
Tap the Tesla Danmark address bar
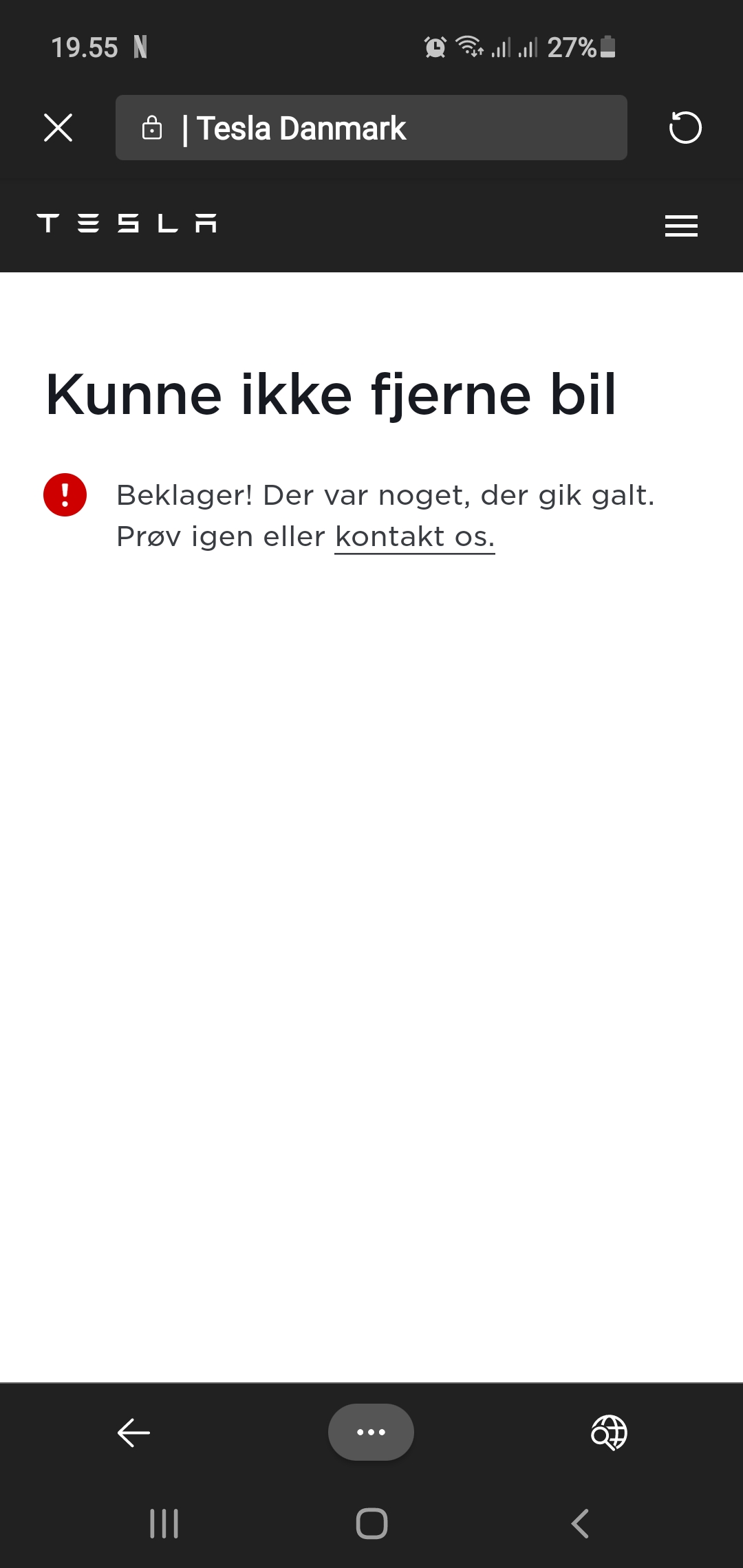pos(371,128)
